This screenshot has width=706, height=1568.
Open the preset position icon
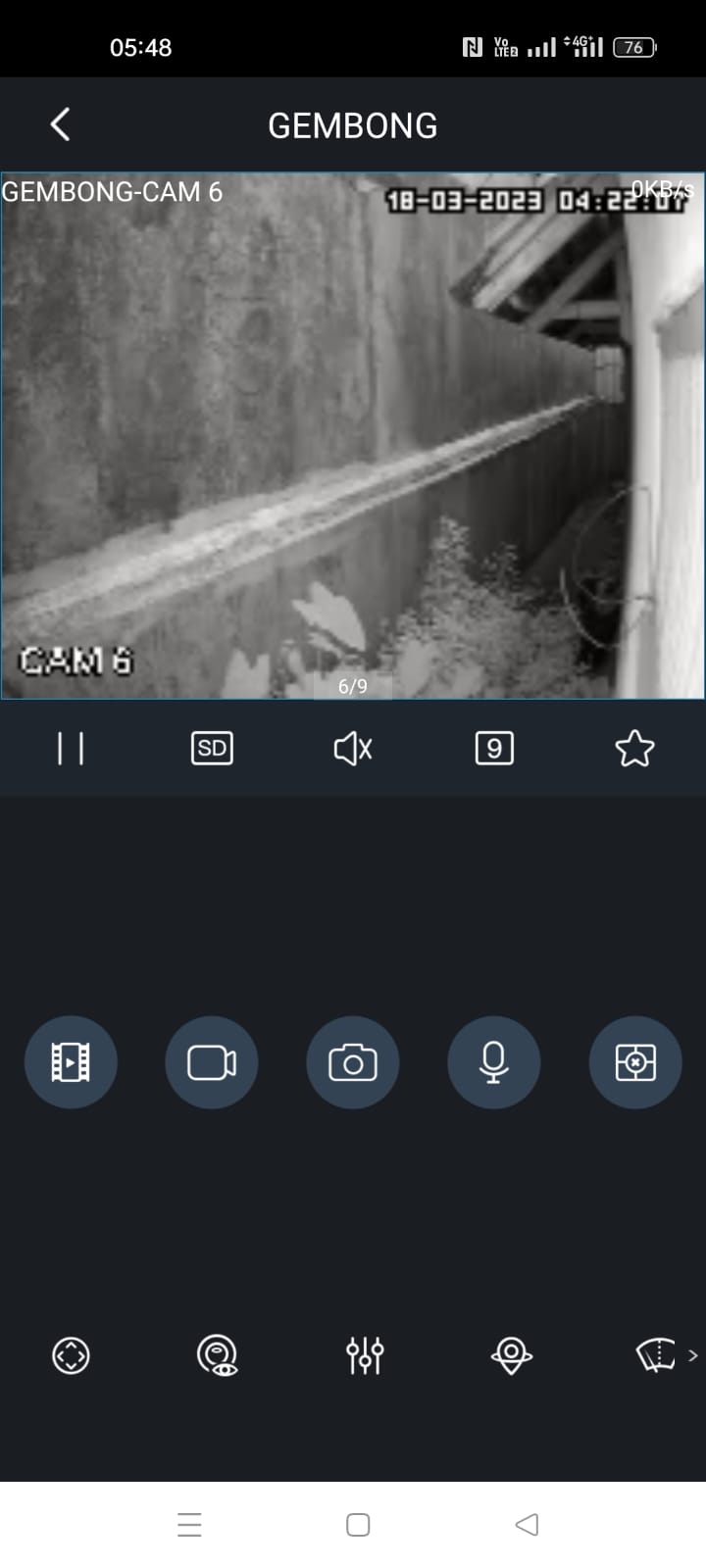(x=511, y=1355)
